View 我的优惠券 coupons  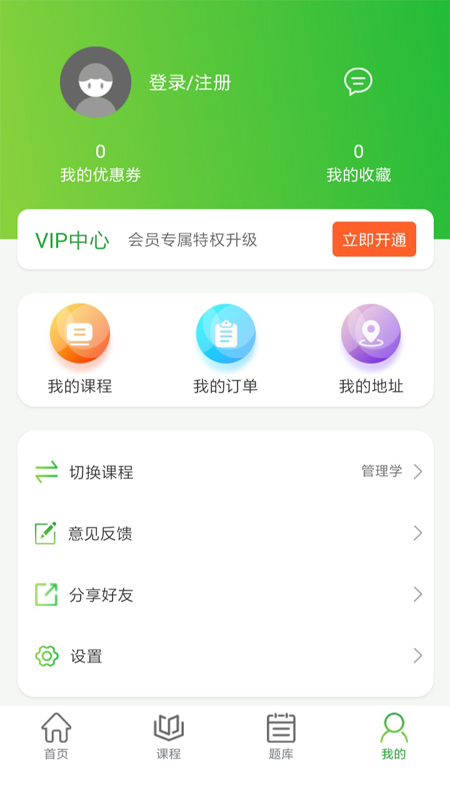101,164
